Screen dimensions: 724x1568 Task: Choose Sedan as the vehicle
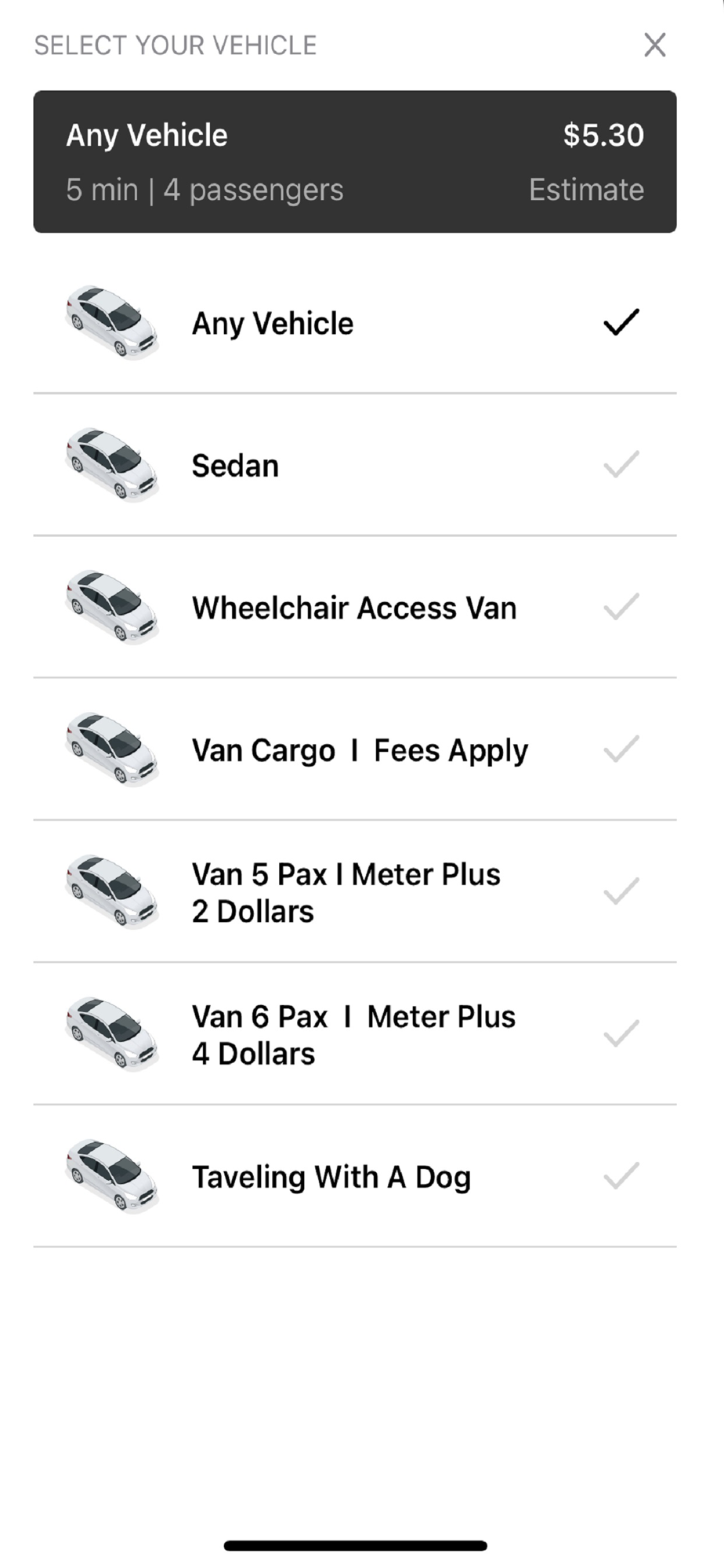(x=355, y=465)
